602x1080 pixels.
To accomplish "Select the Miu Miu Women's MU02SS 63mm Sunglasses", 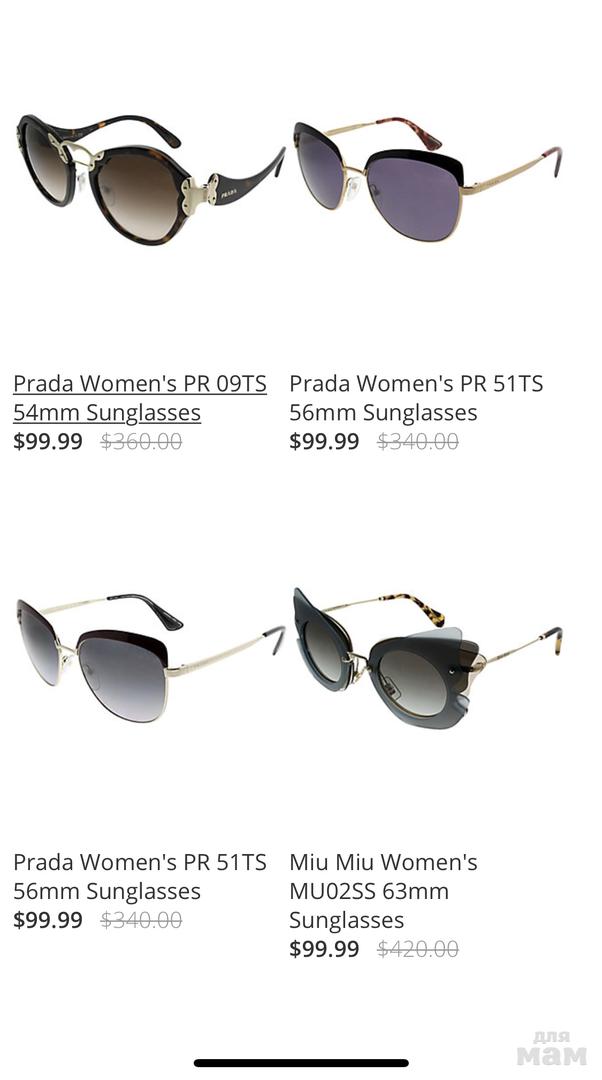I will [x=383, y=890].
